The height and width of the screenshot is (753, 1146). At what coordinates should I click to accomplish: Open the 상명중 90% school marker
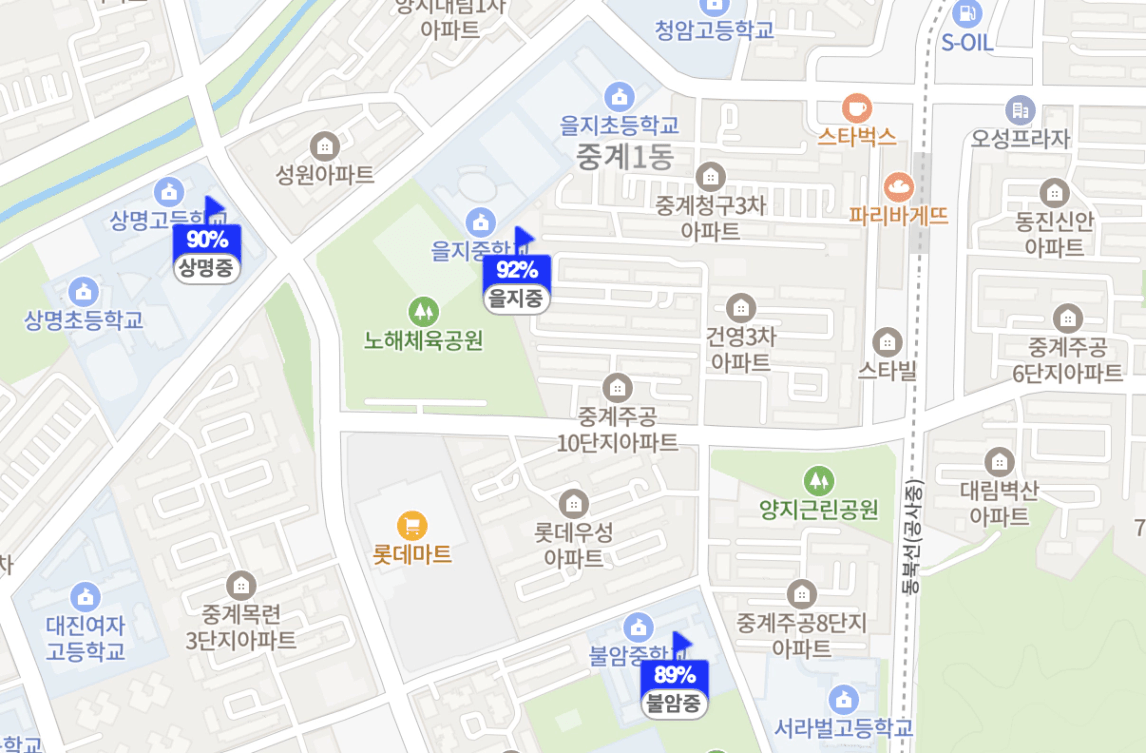[x=207, y=250]
